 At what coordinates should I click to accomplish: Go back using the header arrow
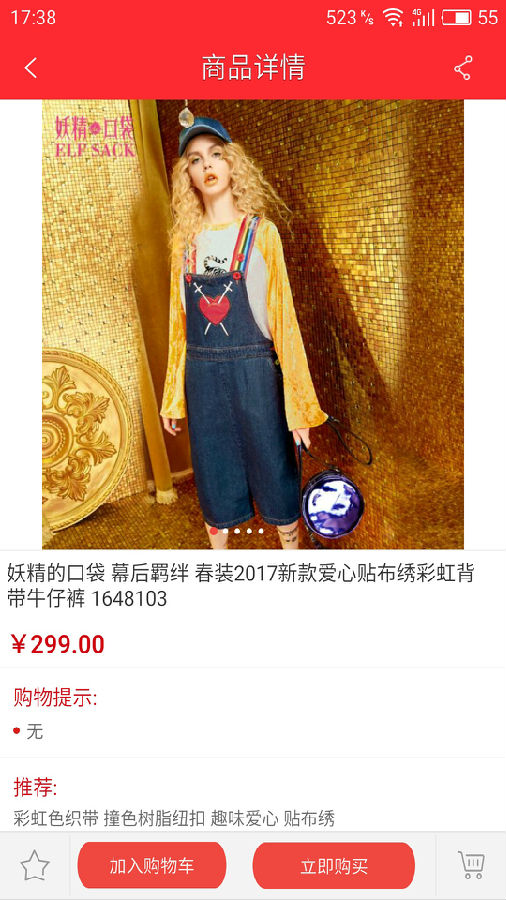point(31,68)
